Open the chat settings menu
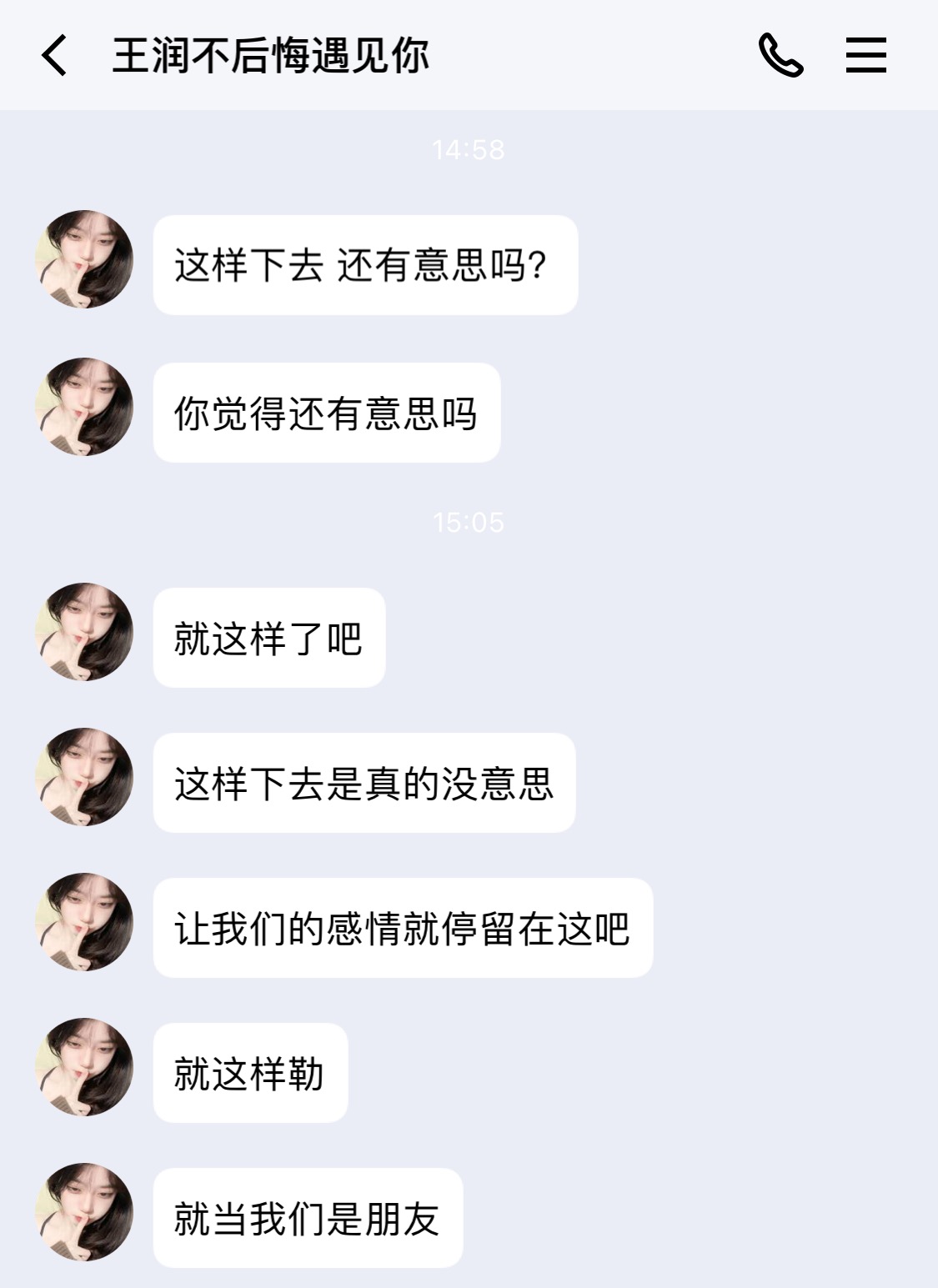 click(x=865, y=56)
